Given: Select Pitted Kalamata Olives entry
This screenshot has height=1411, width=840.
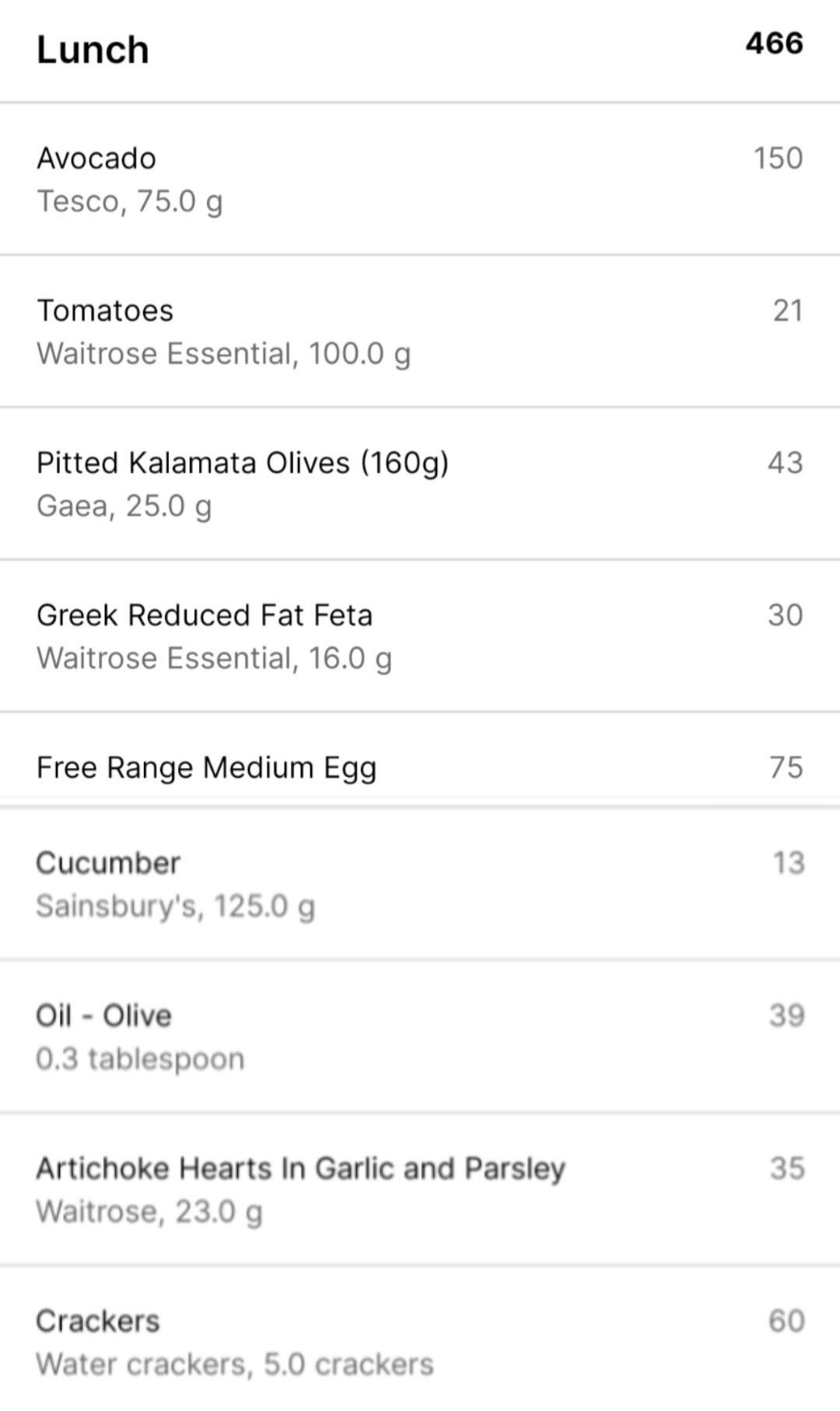Looking at the screenshot, I should click(x=420, y=484).
